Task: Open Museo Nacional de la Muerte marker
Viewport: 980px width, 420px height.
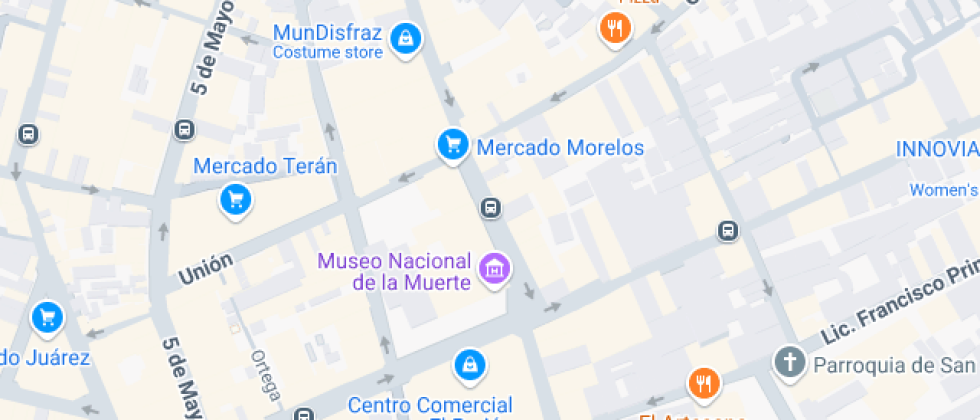Action: 494,267
